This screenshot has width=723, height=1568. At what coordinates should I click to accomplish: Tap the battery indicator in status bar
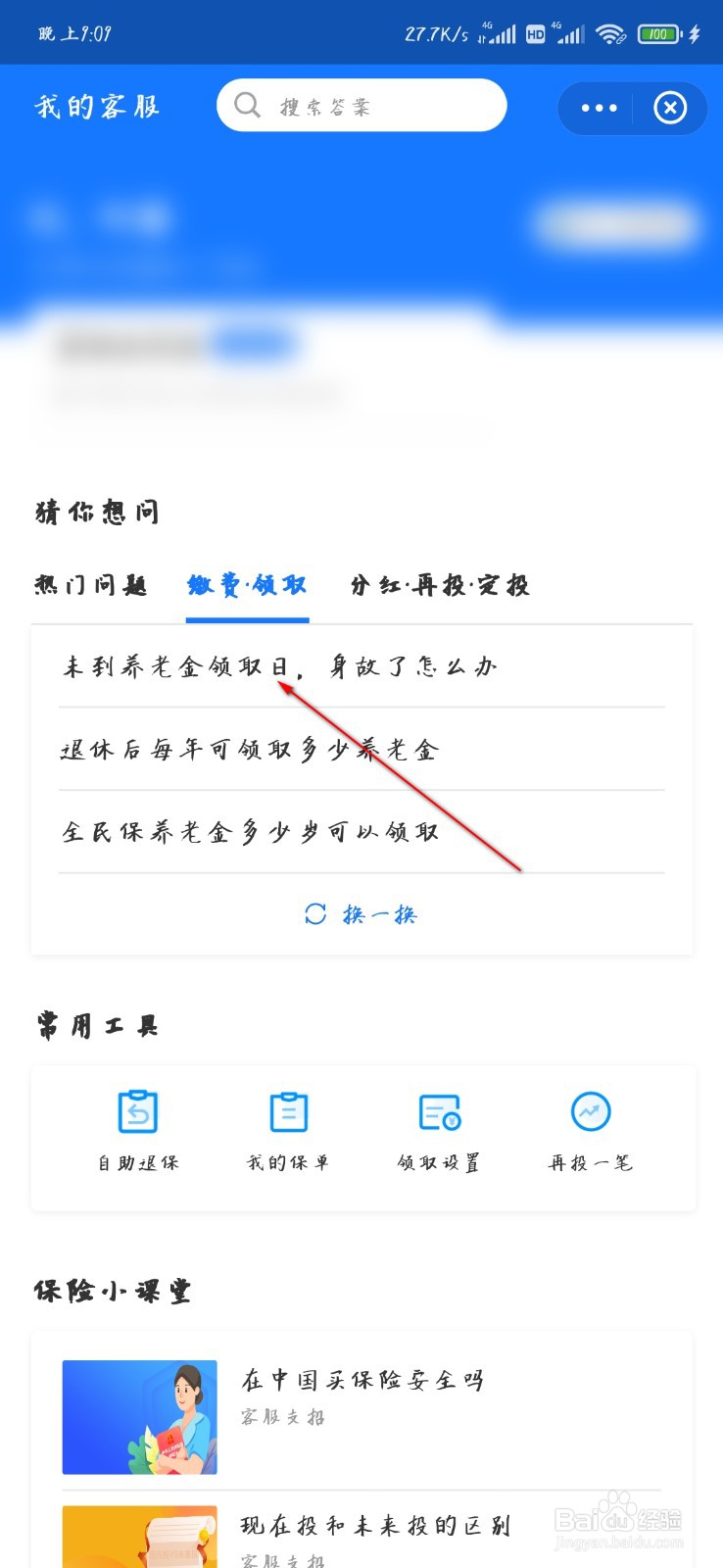tap(657, 32)
